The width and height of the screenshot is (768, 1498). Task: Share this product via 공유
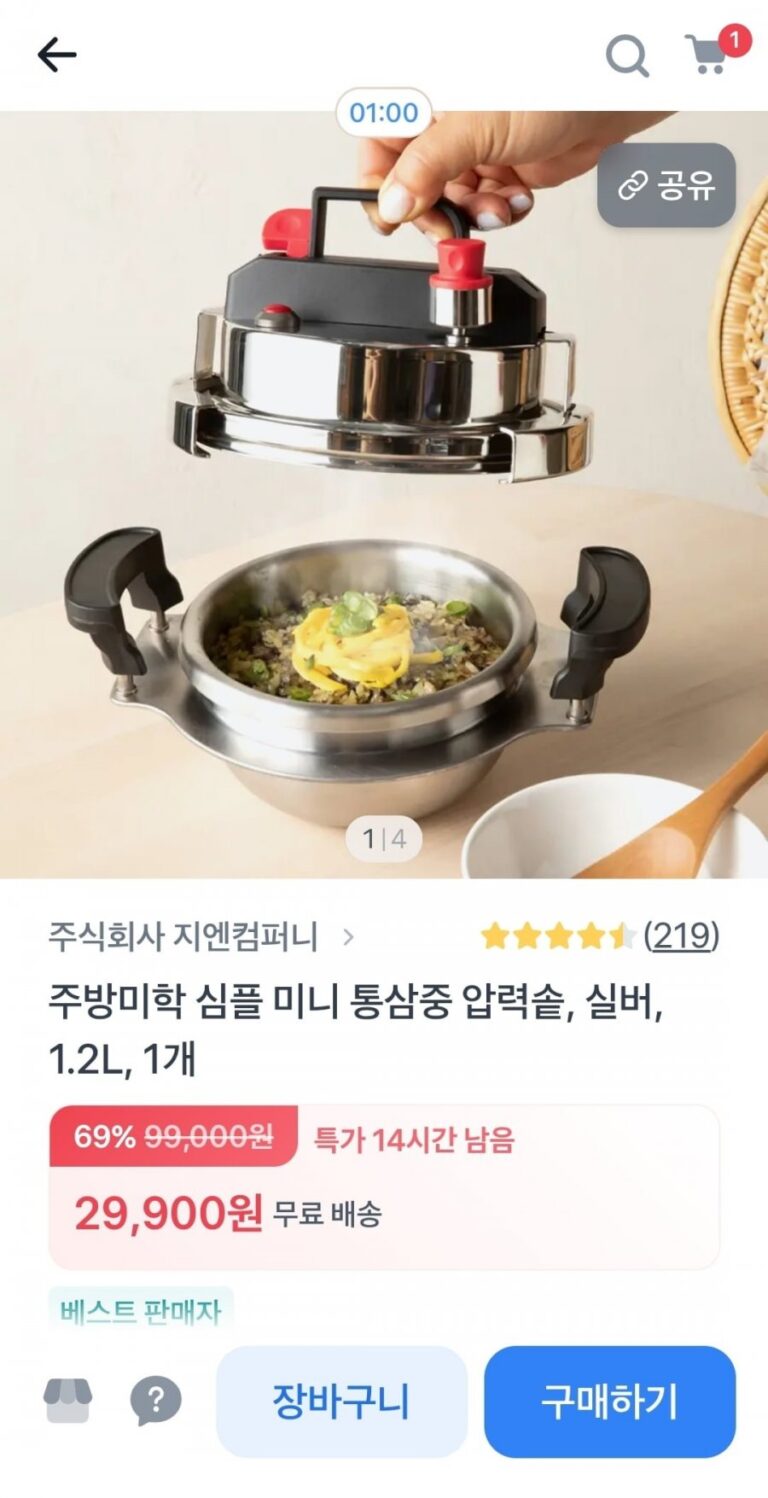coord(666,185)
